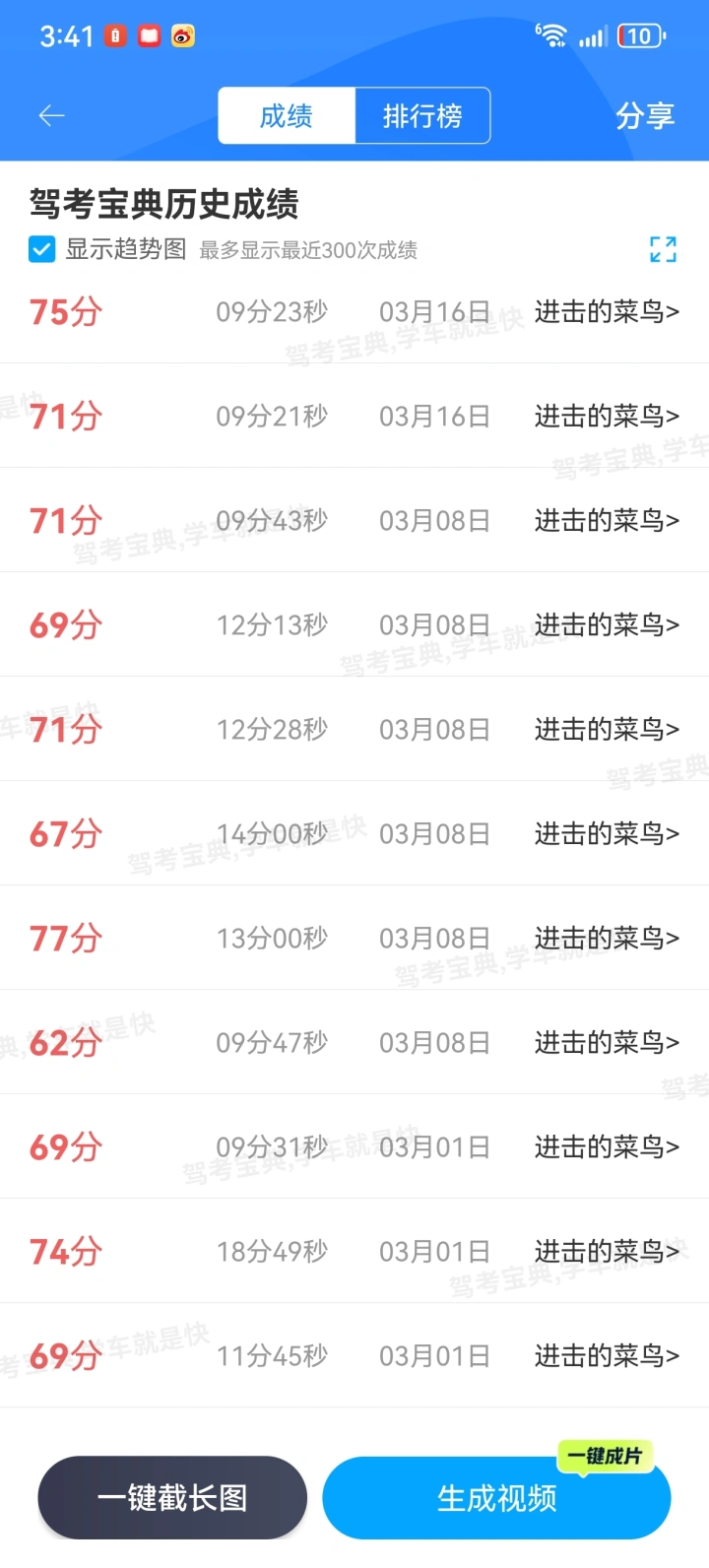Tap the 一键截长图 button
709x1568 pixels.
point(172,1498)
